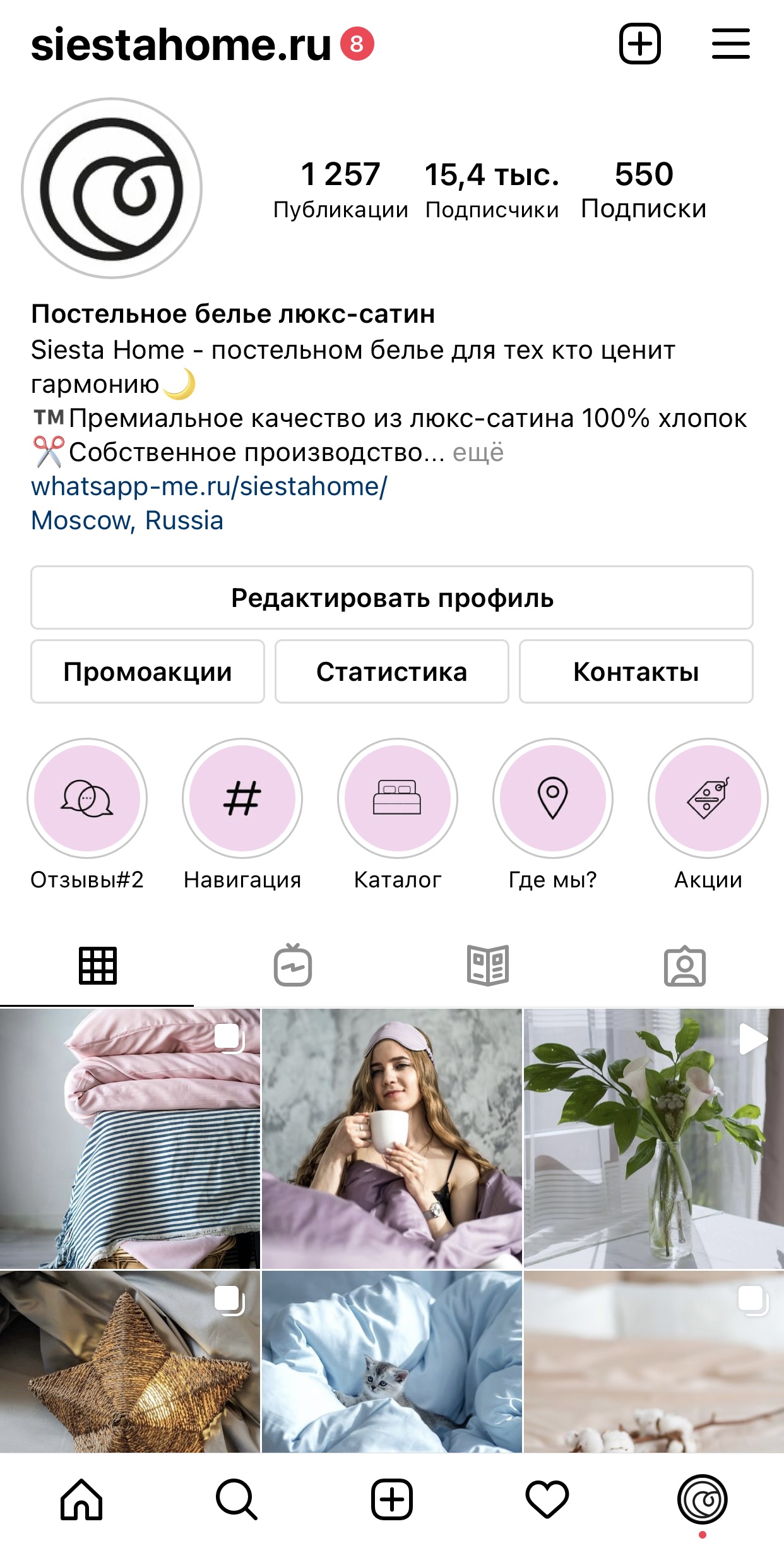Open the post with woman holding a cup

(392, 1138)
